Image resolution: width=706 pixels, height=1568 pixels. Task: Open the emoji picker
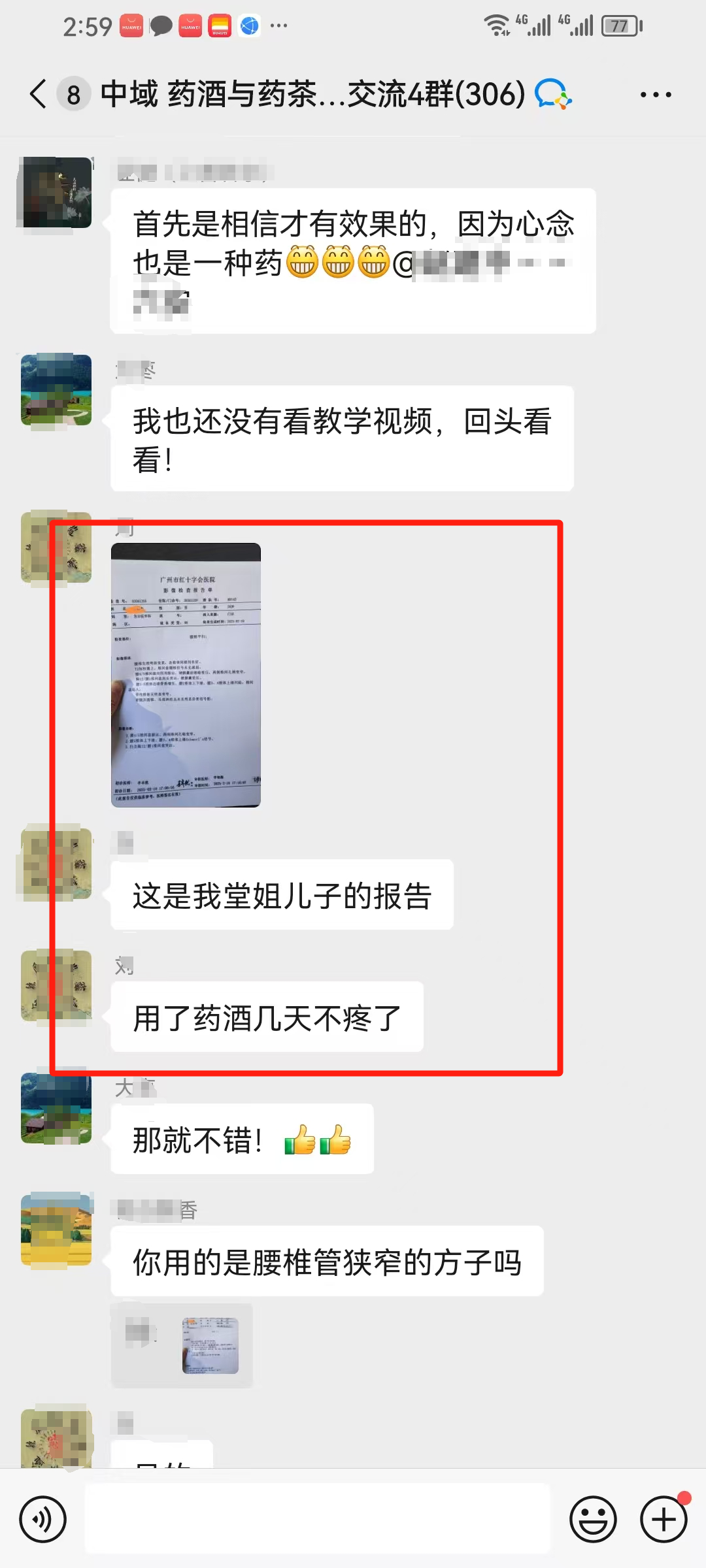pyautogui.click(x=593, y=1519)
